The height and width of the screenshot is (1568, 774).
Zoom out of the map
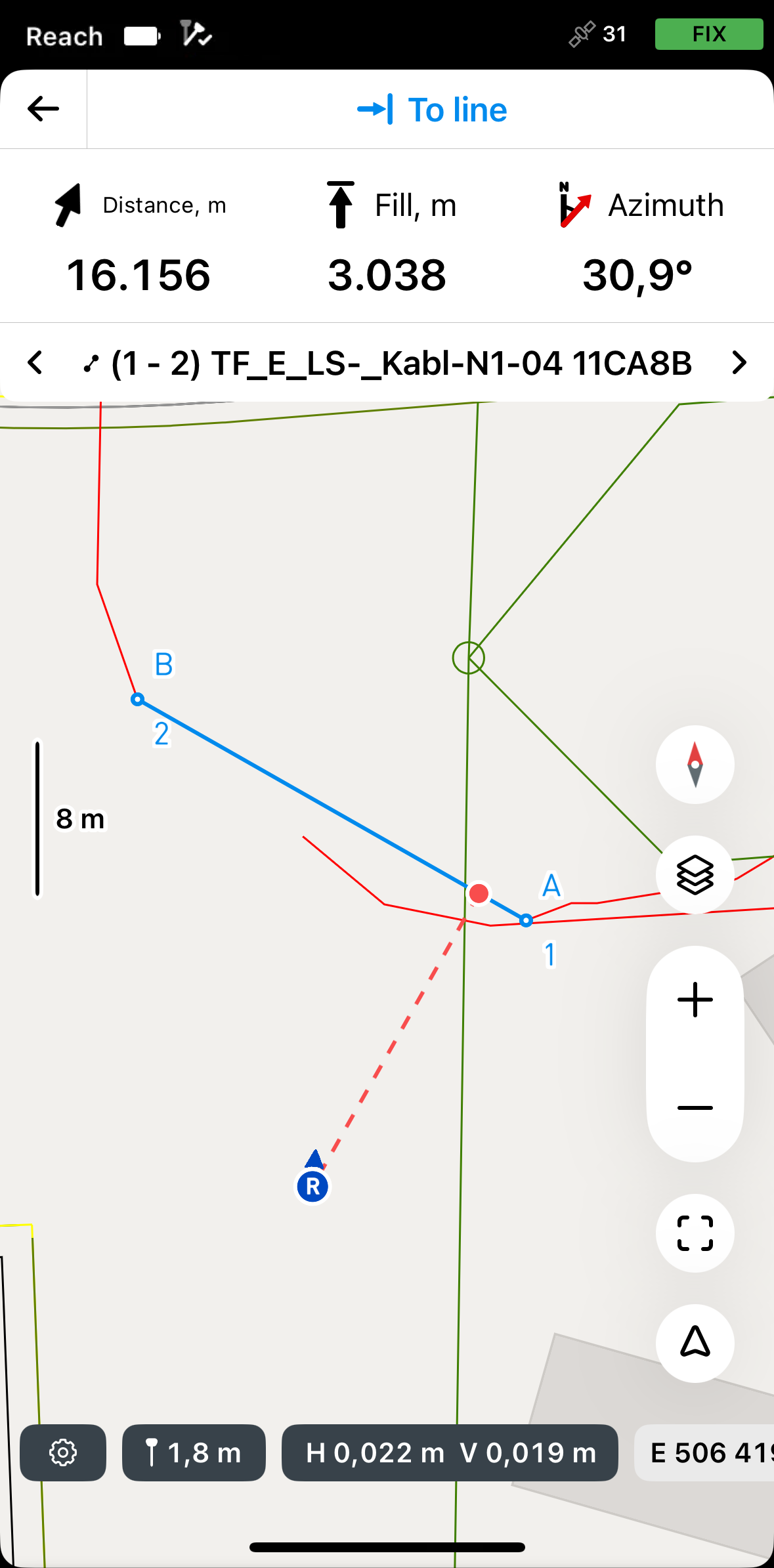pyautogui.click(x=695, y=1108)
